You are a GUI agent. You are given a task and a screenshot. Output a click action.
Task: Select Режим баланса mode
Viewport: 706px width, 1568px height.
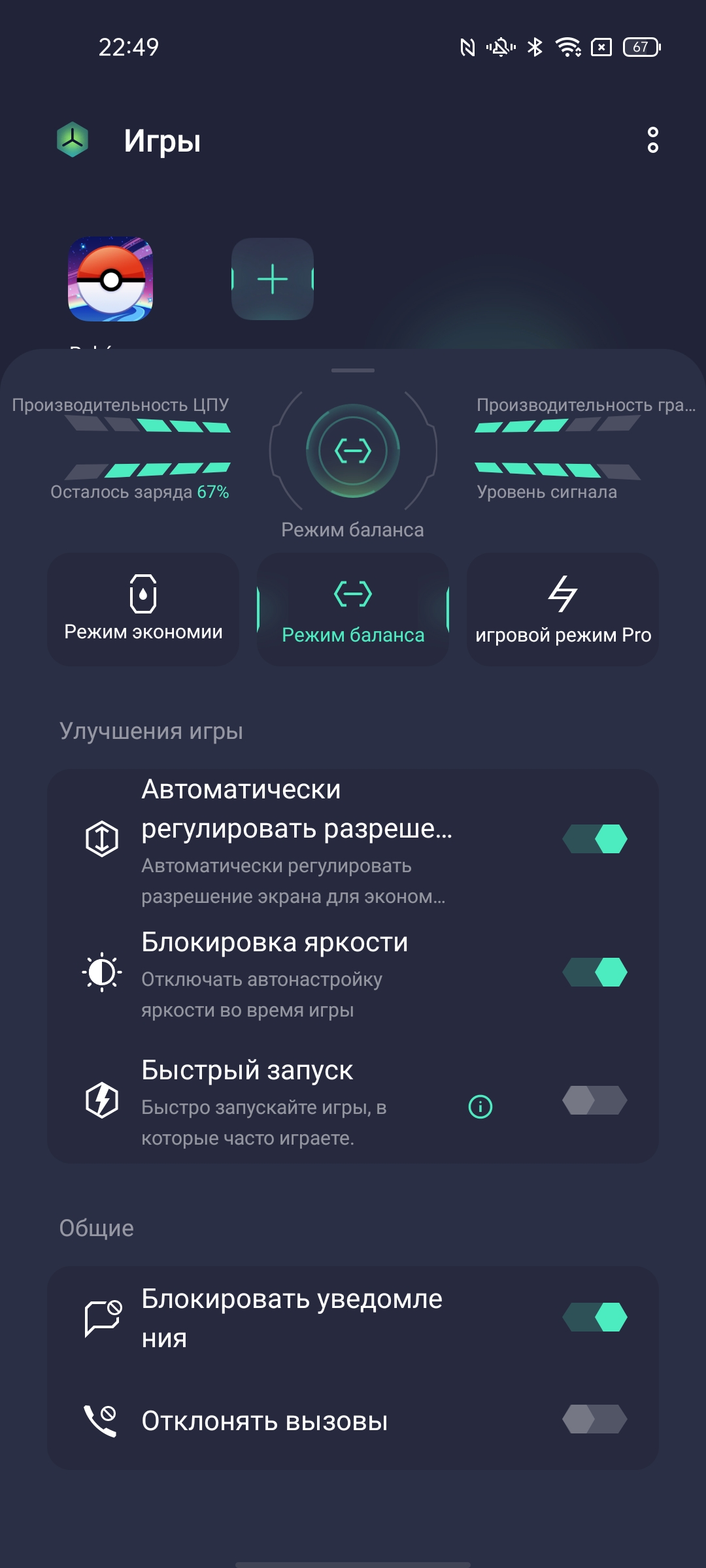pos(353,610)
